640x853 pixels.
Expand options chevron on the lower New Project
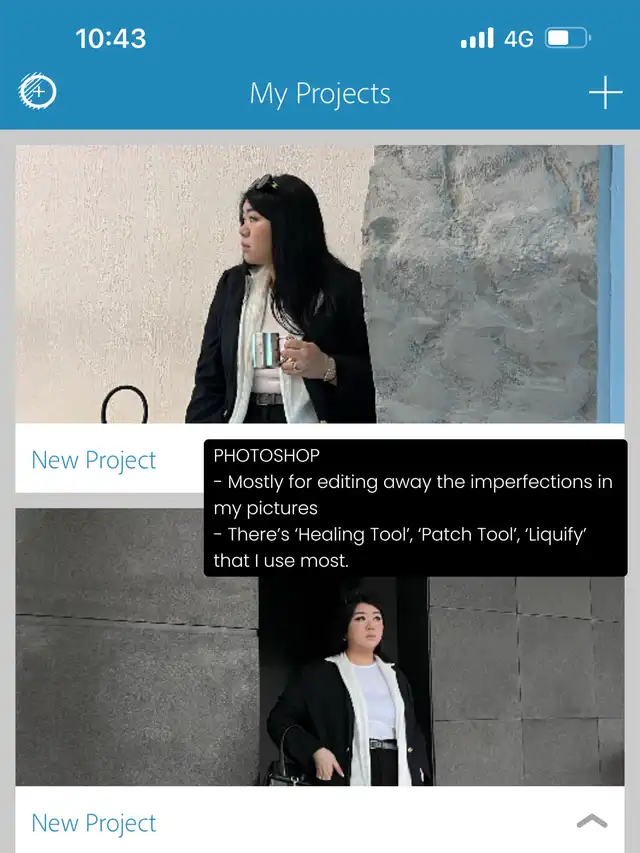592,821
